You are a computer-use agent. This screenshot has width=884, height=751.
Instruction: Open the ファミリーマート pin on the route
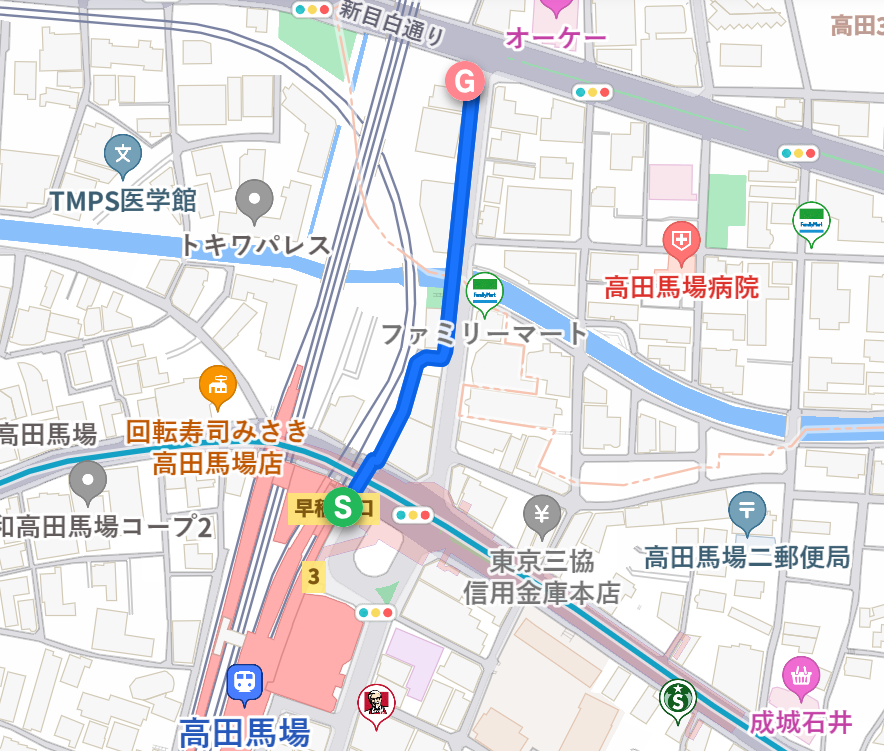[x=485, y=291]
